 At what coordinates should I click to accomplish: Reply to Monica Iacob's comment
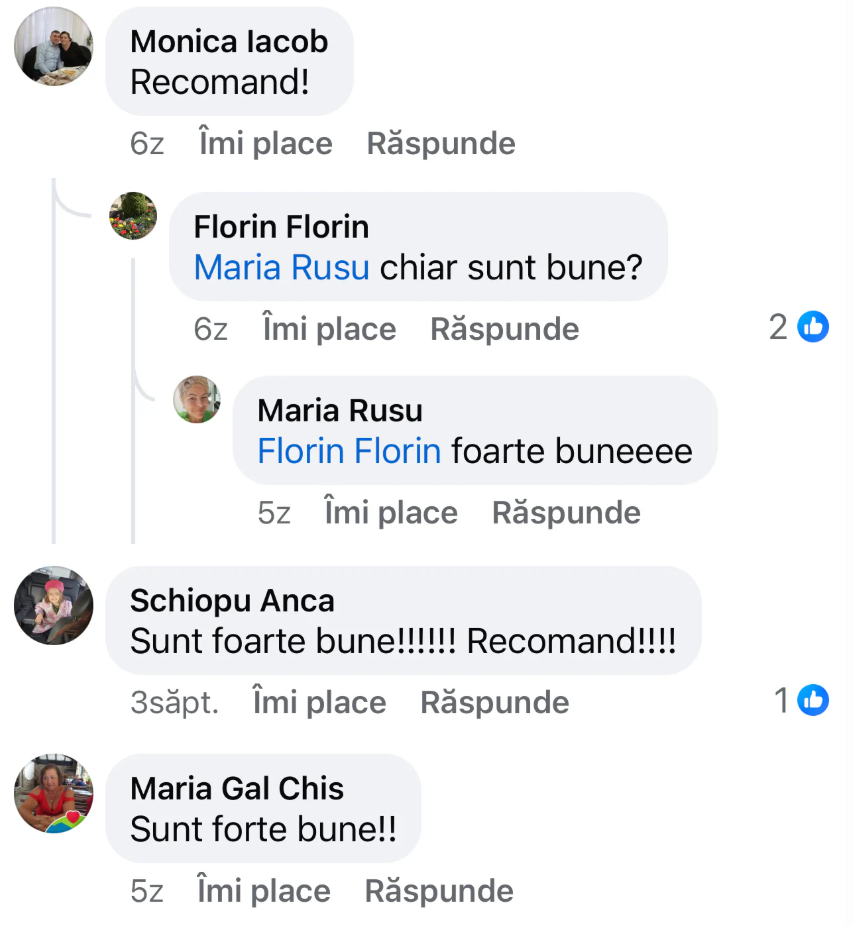(x=441, y=144)
